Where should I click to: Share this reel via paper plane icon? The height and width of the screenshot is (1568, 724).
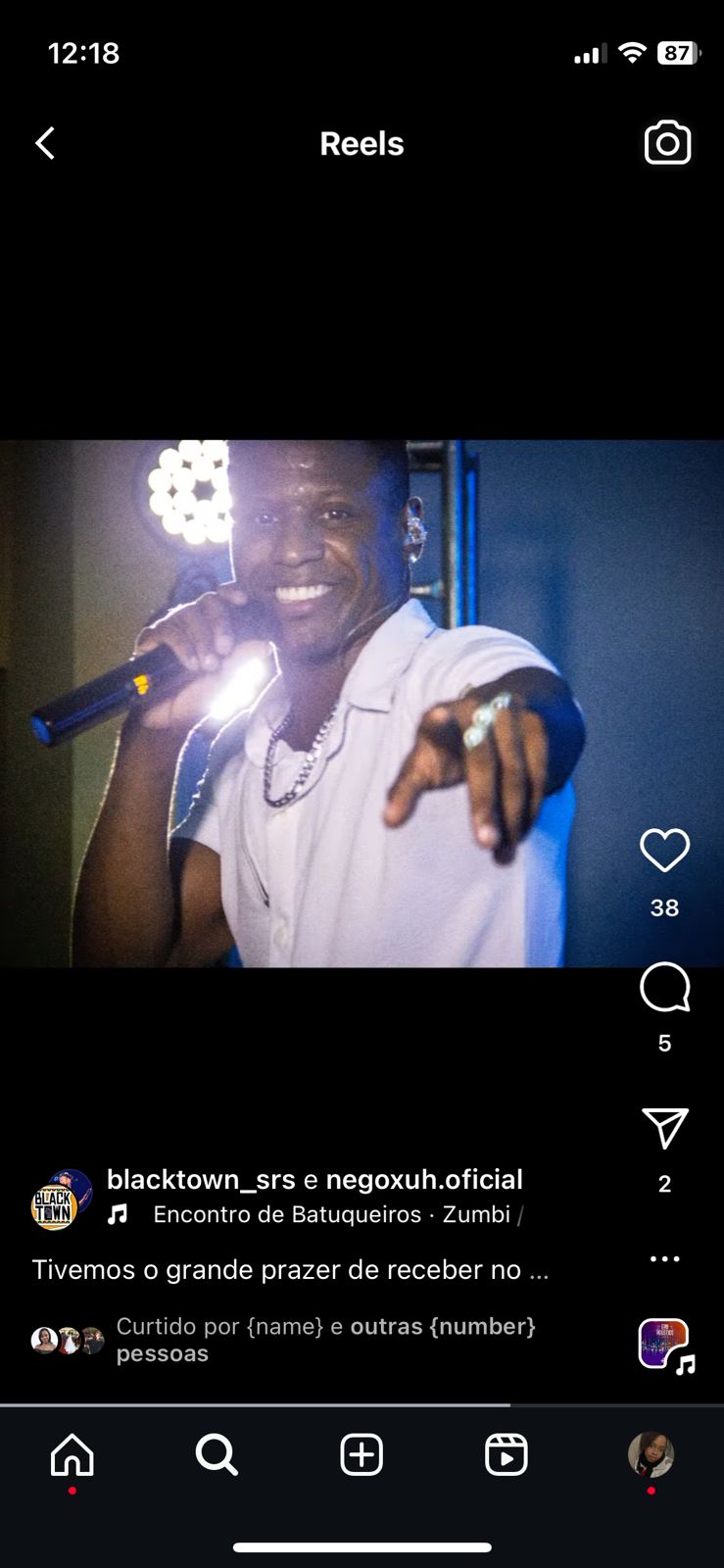664,1128
